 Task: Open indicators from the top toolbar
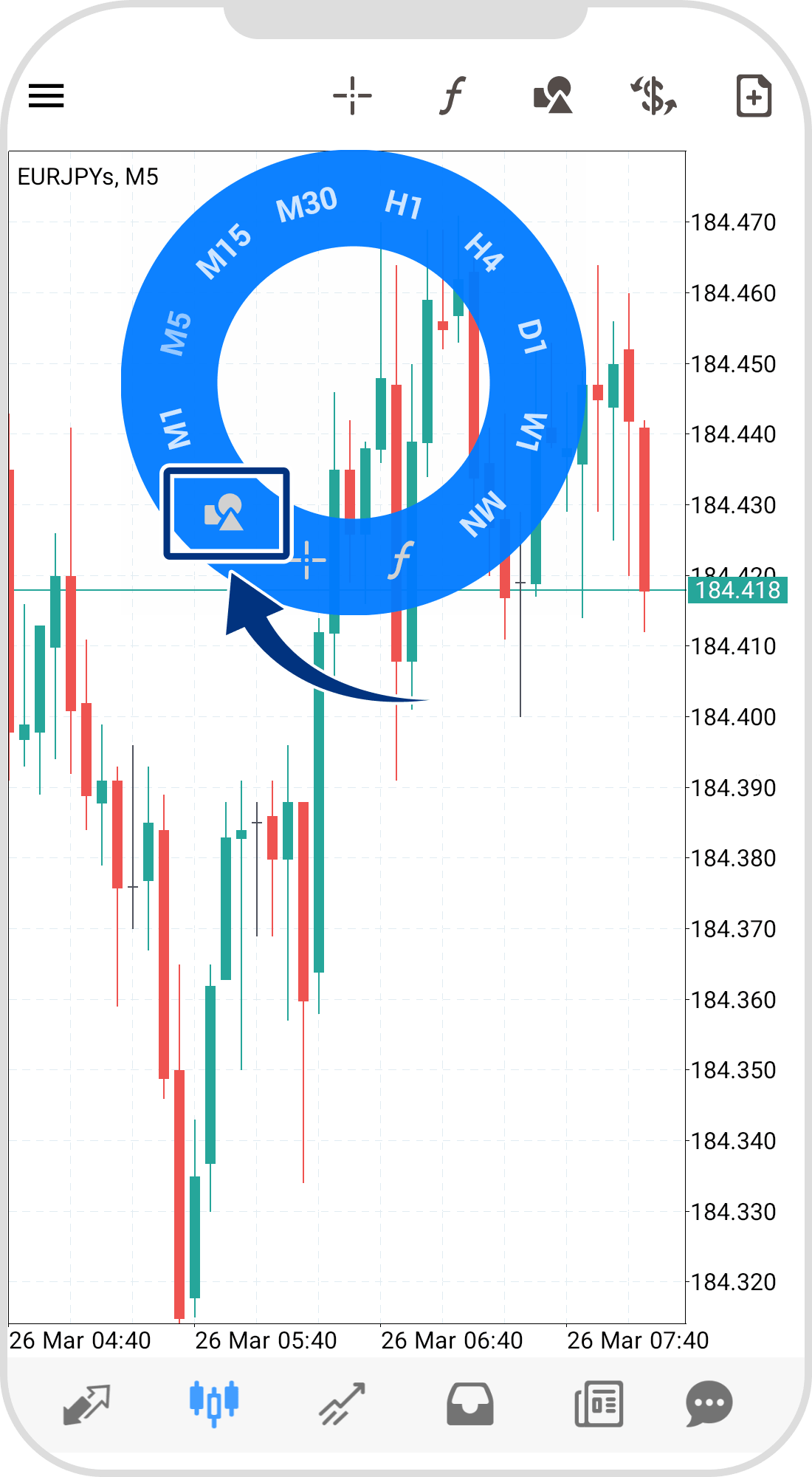[x=453, y=95]
